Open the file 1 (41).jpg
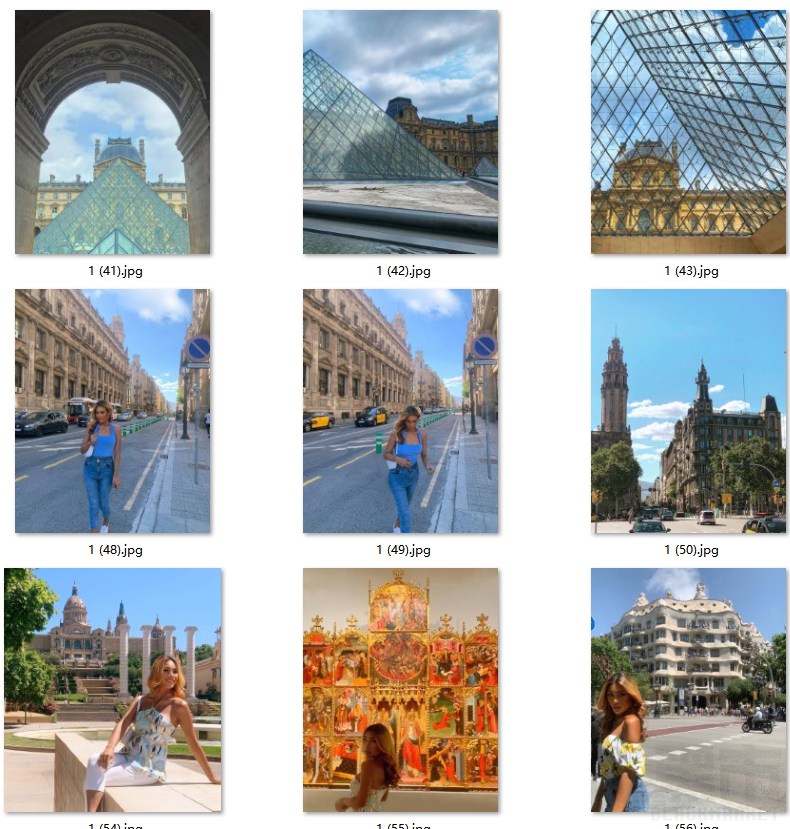Image resolution: width=790 pixels, height=829 pixels. pyautogui.click(x=112, y=132)
